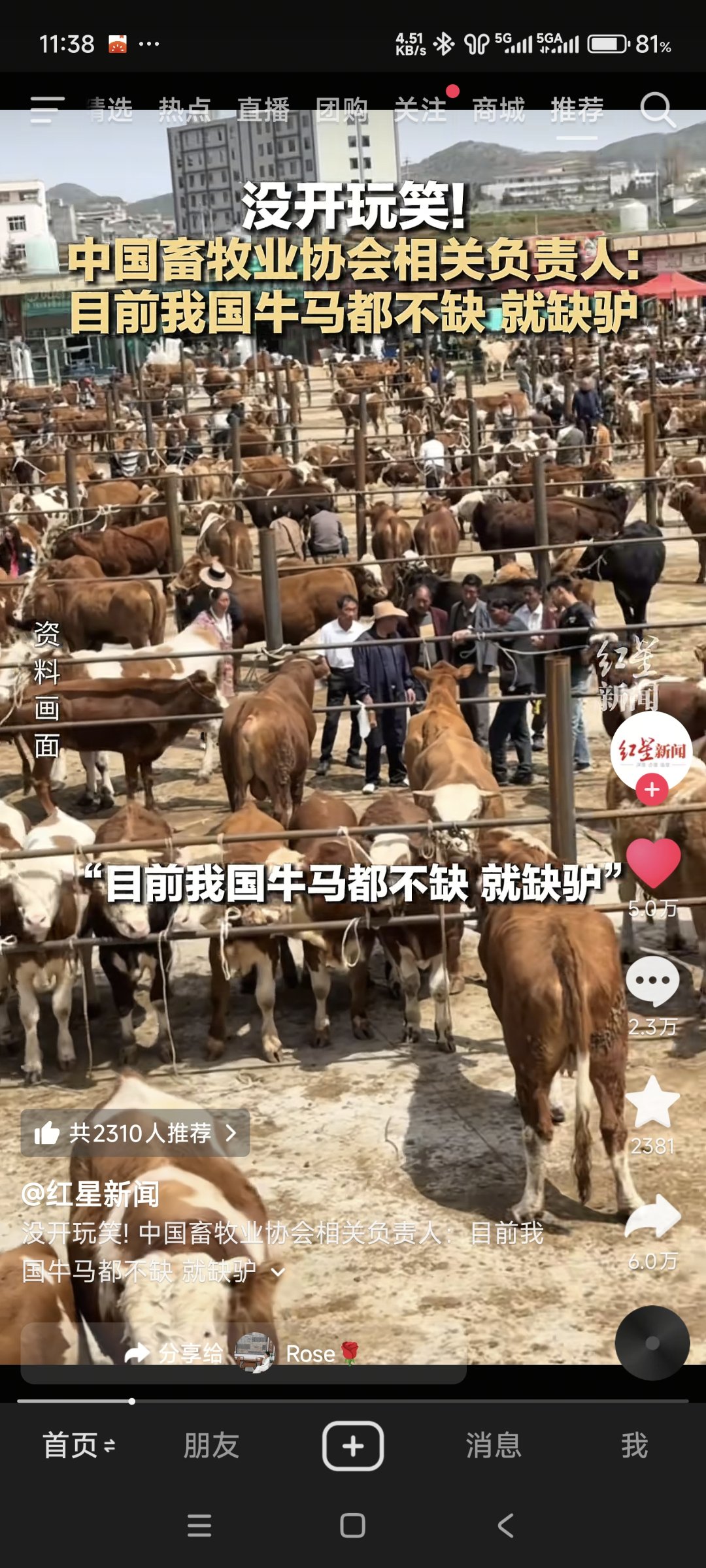Image resolution: width=706 pixels, height=1568 pixels.
Task: Share the video with the arrow icon
Action: [x=652, y=1217]
